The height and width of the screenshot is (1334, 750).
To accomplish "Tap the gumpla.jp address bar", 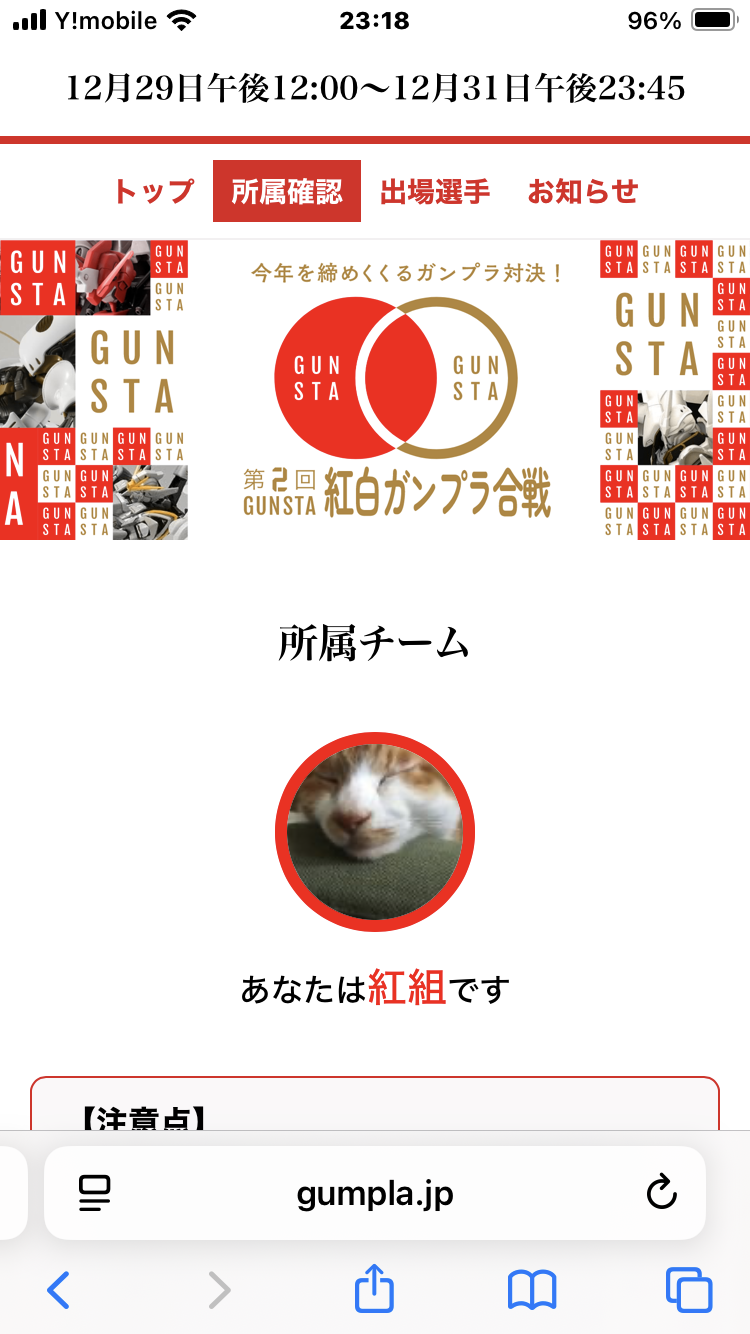I will click(x=375, y=1193).
